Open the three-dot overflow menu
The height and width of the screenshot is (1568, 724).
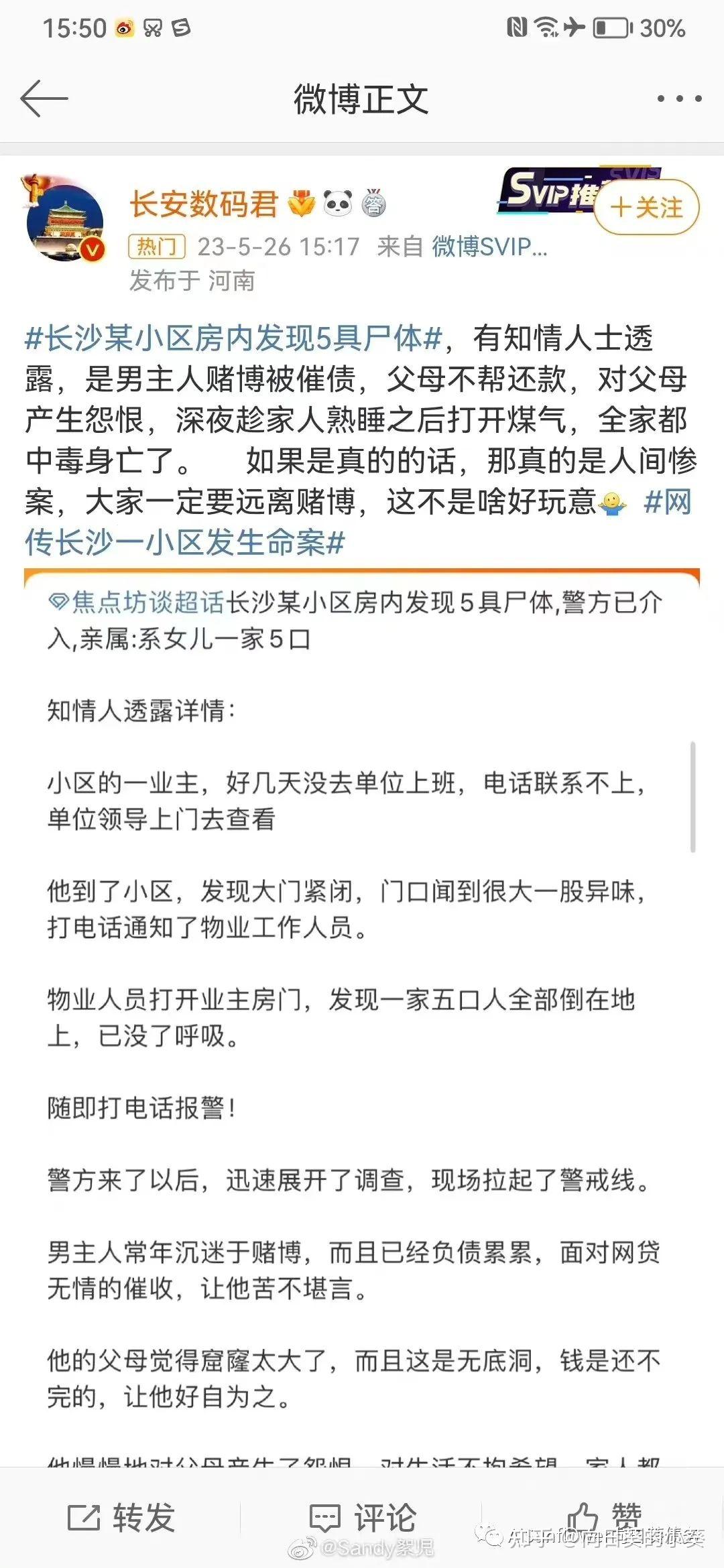click(x=679, y=99)
